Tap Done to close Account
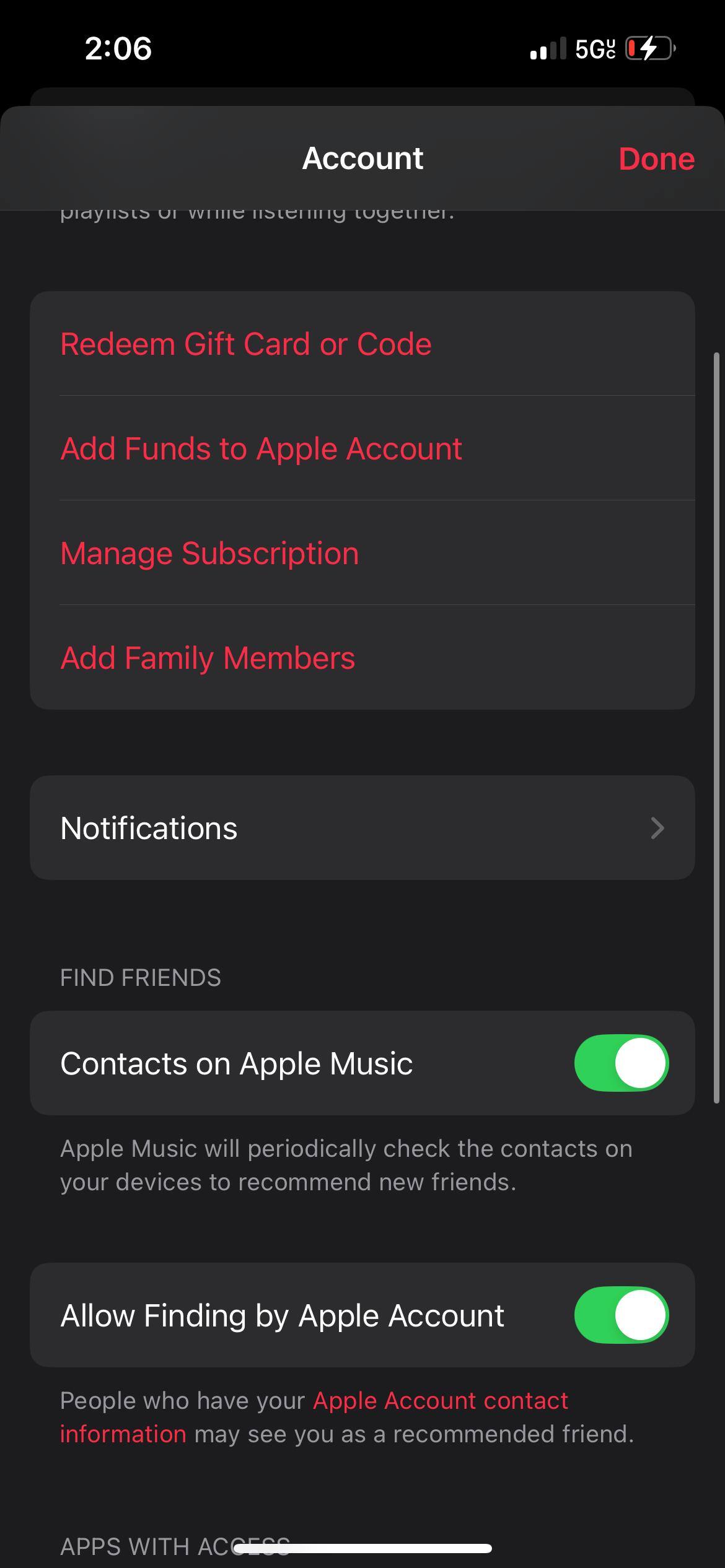725x1568 pixels. point(656,159)
